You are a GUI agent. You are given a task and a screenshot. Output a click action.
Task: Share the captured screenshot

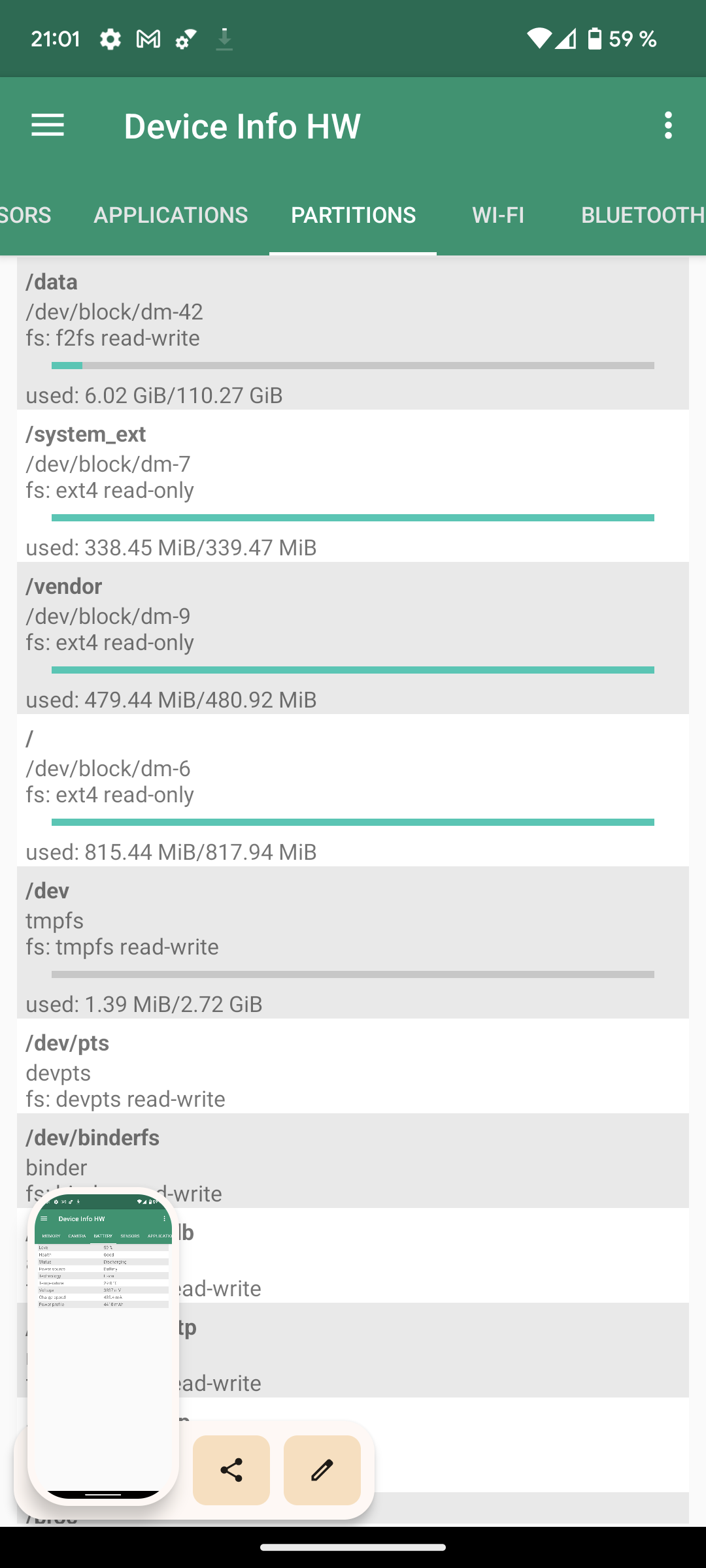[231, 1470]
